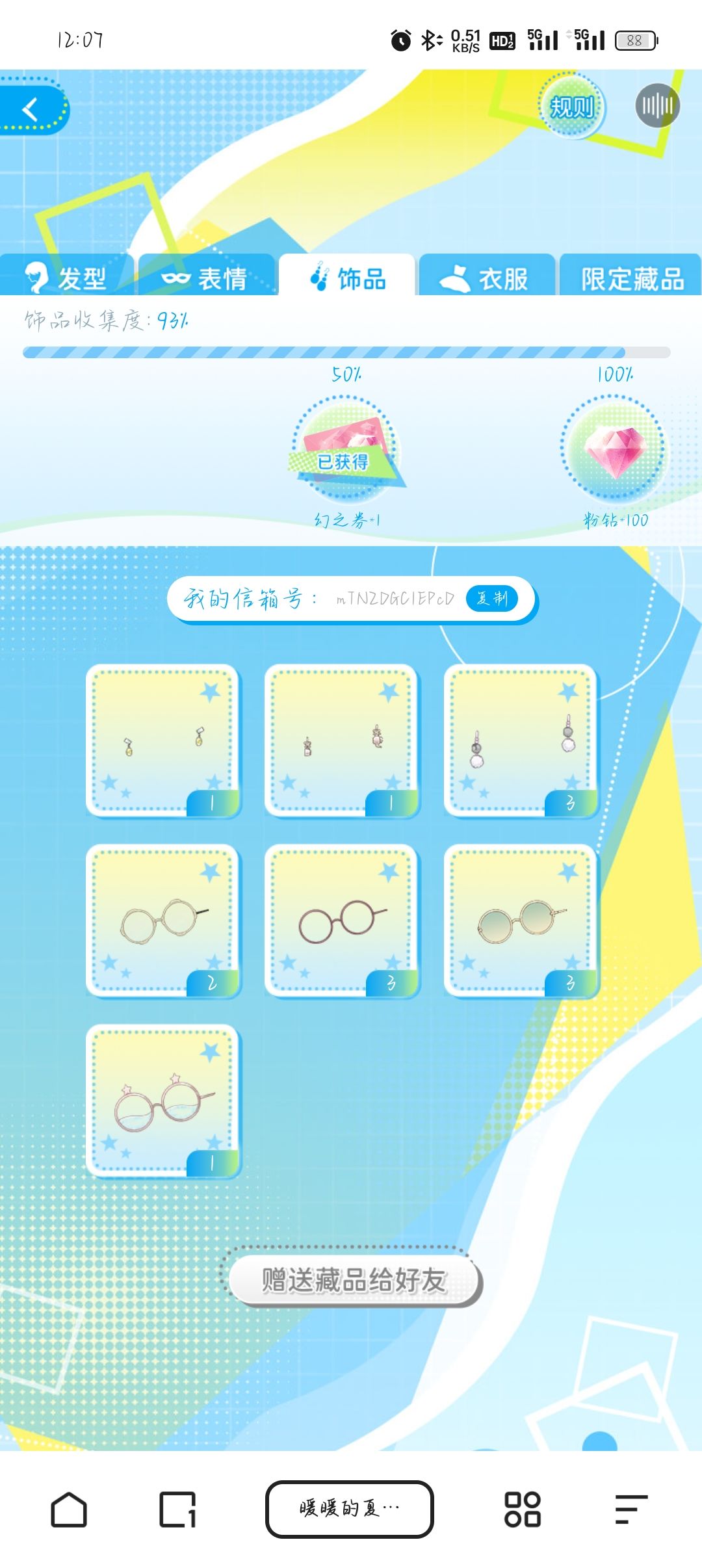Tap 复制 to copy the mailbox number
This screenshot has height=1568, width=702.
(x=492, y=598)
